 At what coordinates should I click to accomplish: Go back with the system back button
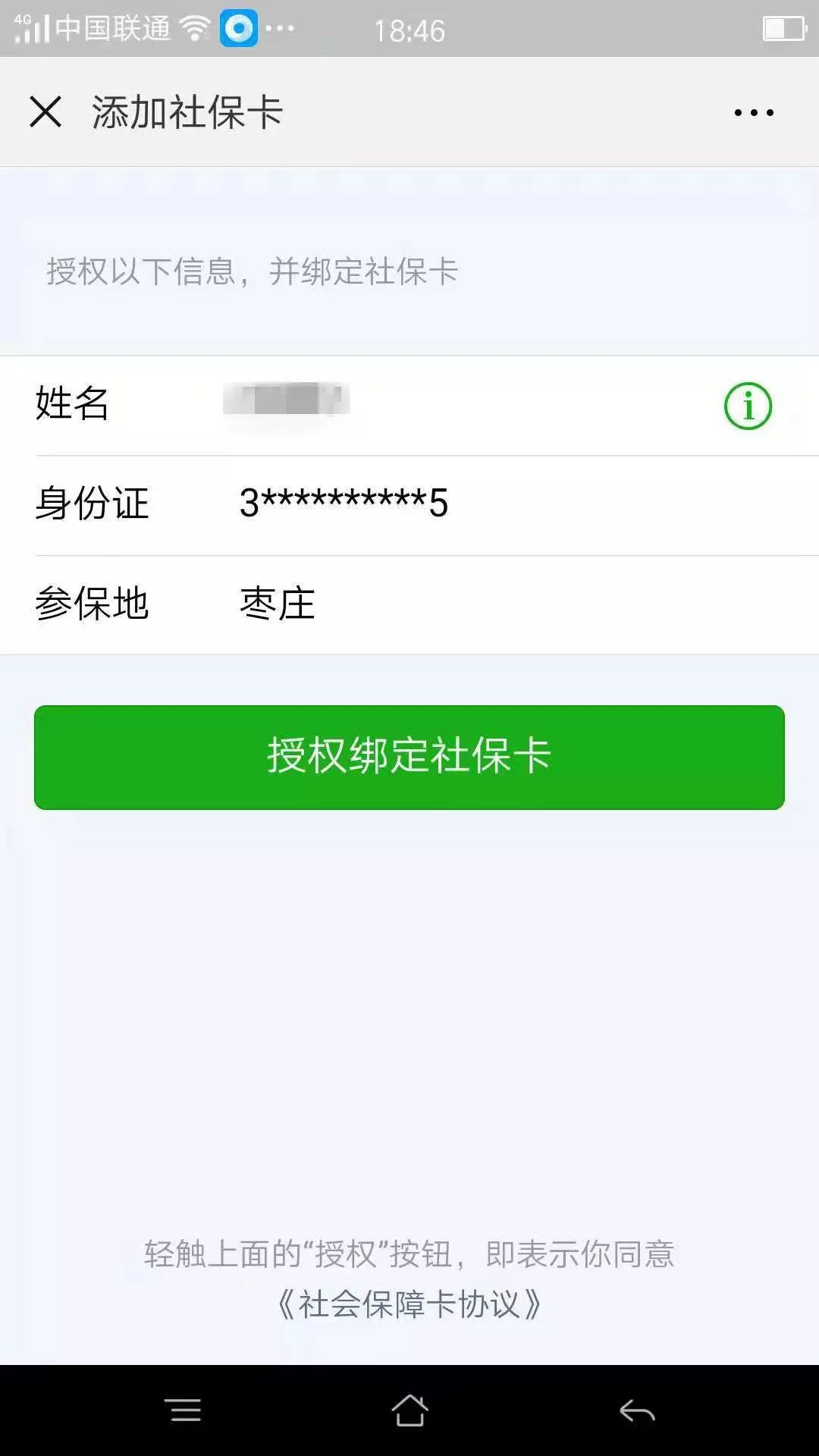(x=637, y=1410)
